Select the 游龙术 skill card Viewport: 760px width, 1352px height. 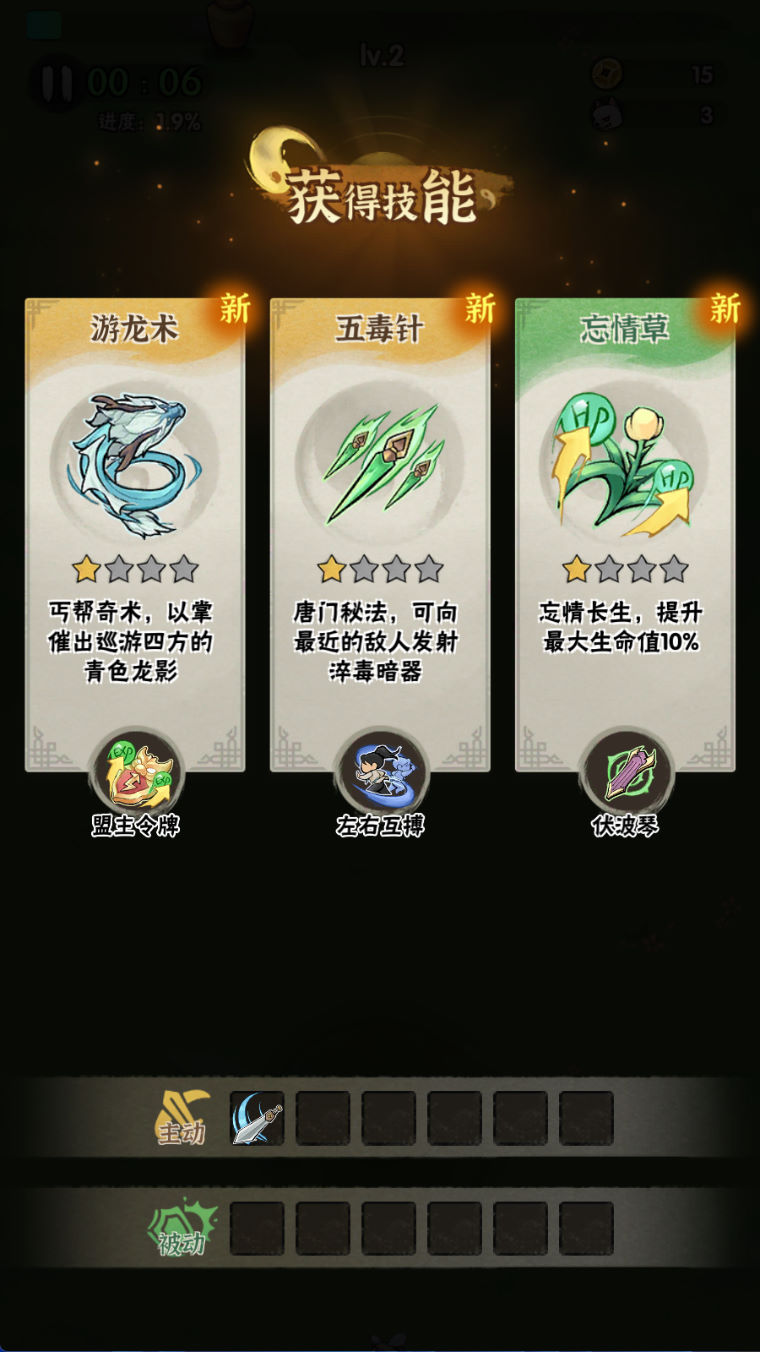[x=135, y=520]
